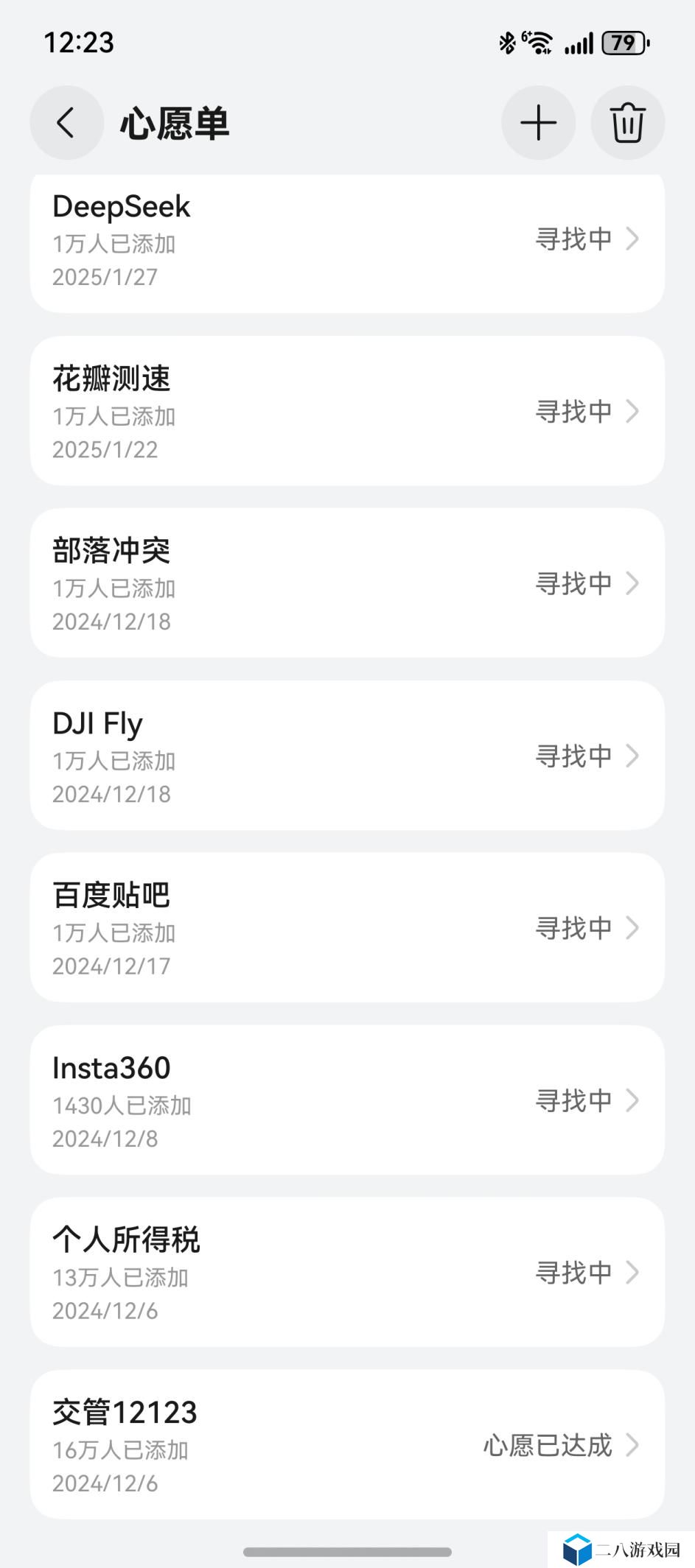
Task: Tap the trash icon to delete wishes
Action: (628, 123)
